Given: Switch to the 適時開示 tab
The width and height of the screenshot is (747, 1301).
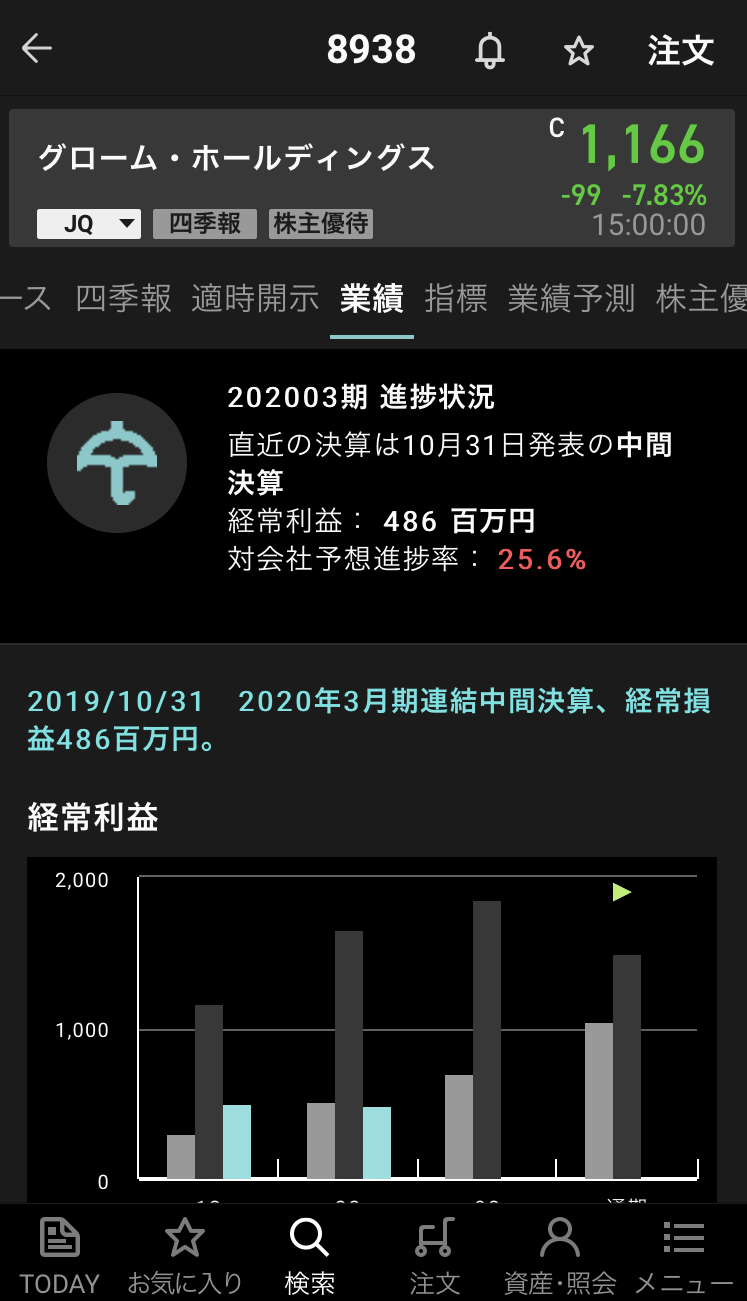Looking at the screenshot, I should (x=255, y=298).
